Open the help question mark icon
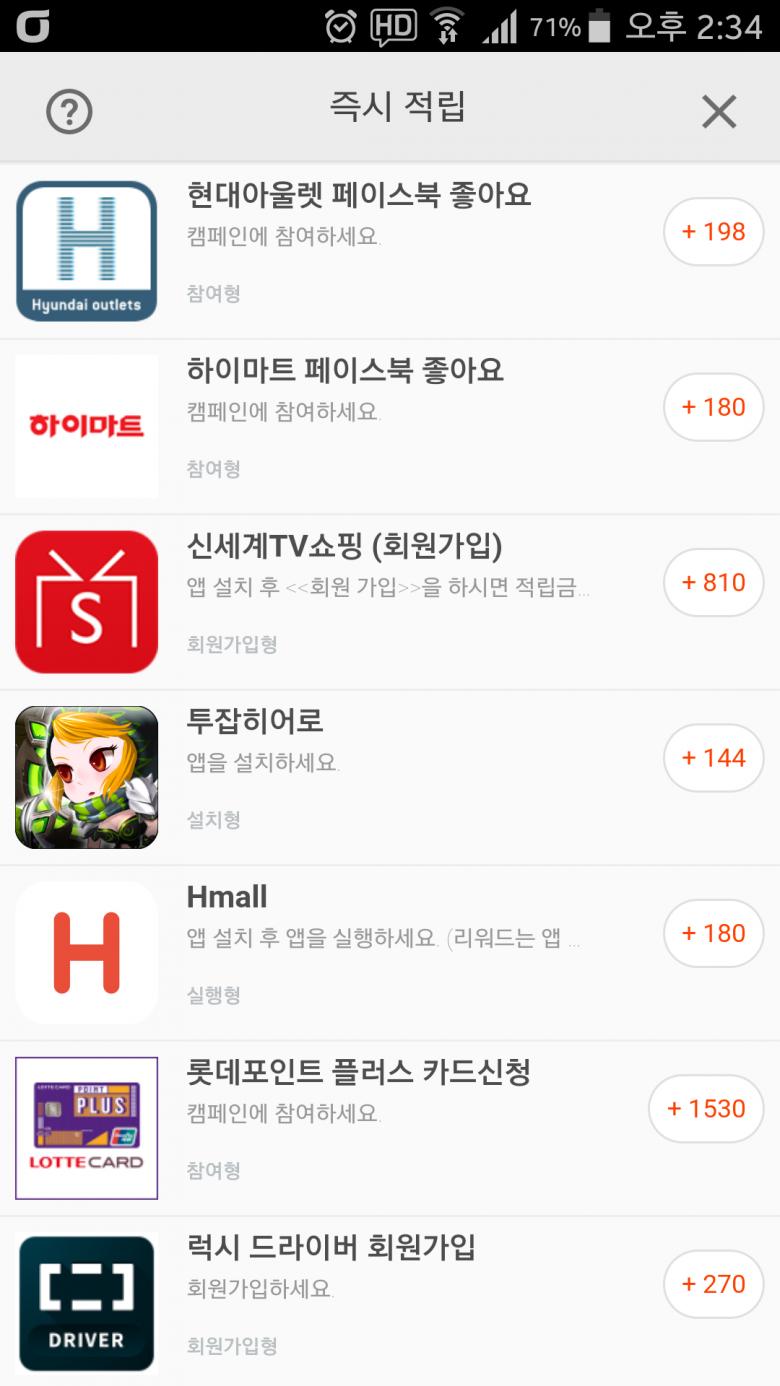 (69, 111)
